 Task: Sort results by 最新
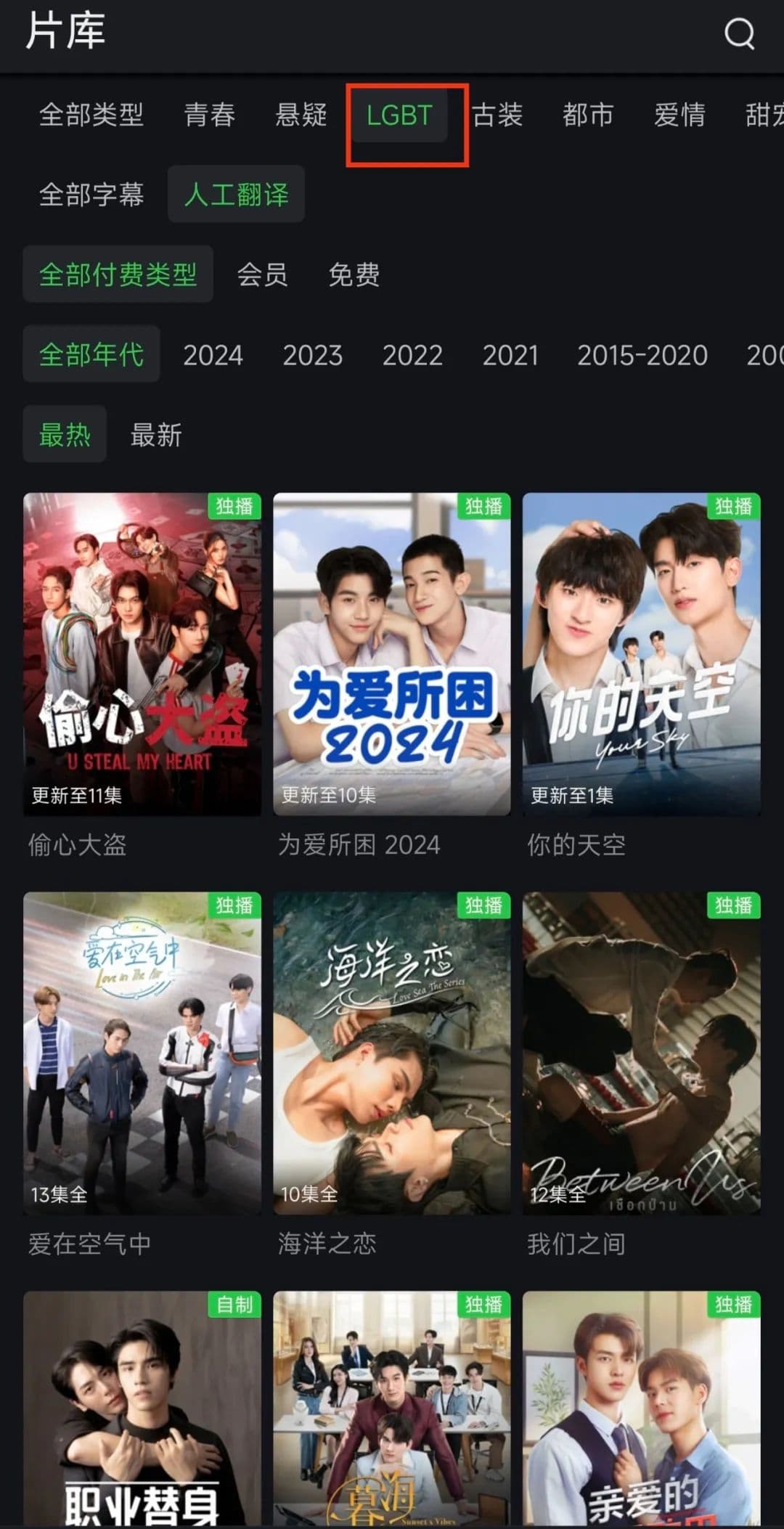click(x=156, y=435)
